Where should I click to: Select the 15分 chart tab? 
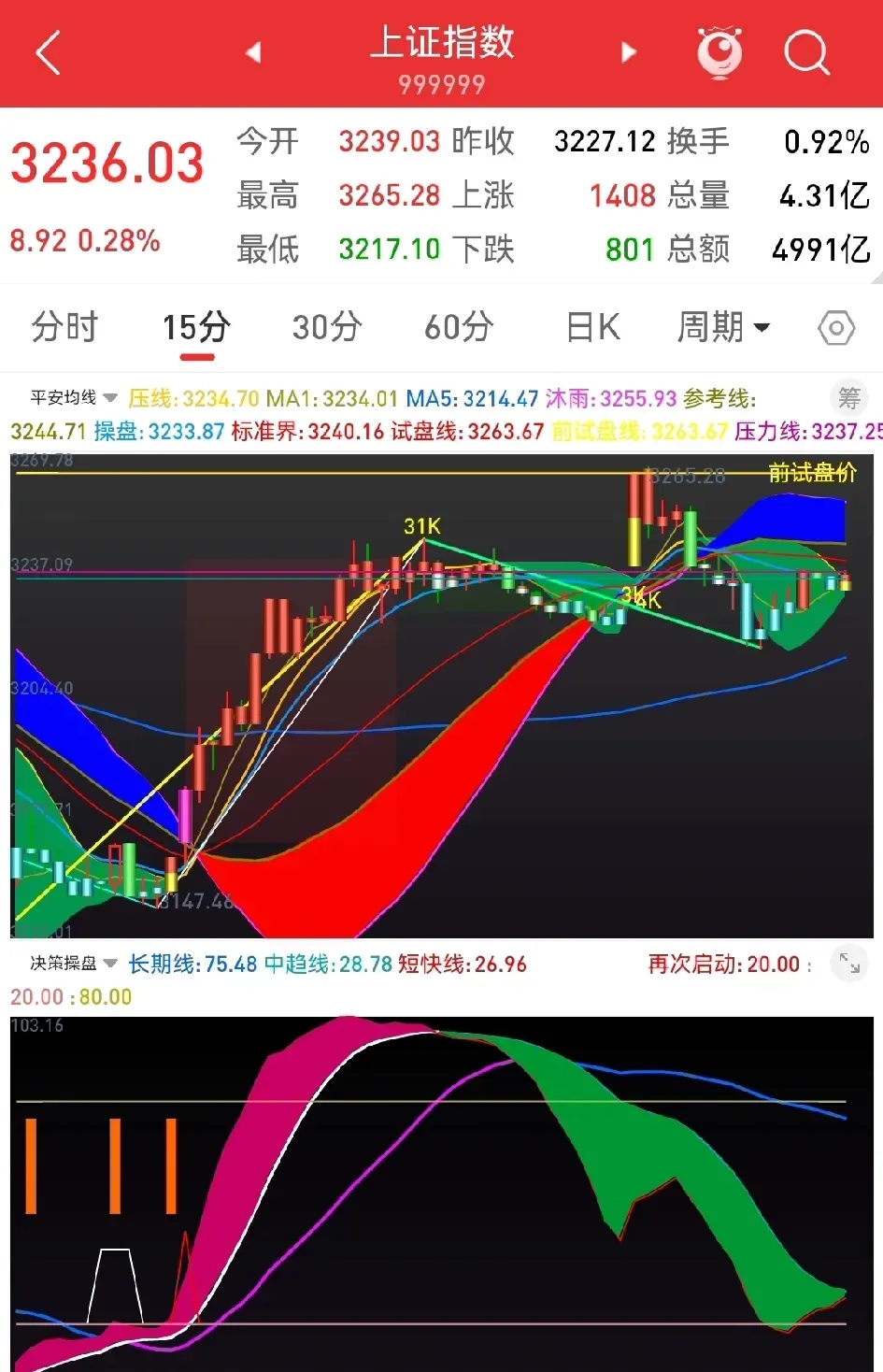coord(194,327)
